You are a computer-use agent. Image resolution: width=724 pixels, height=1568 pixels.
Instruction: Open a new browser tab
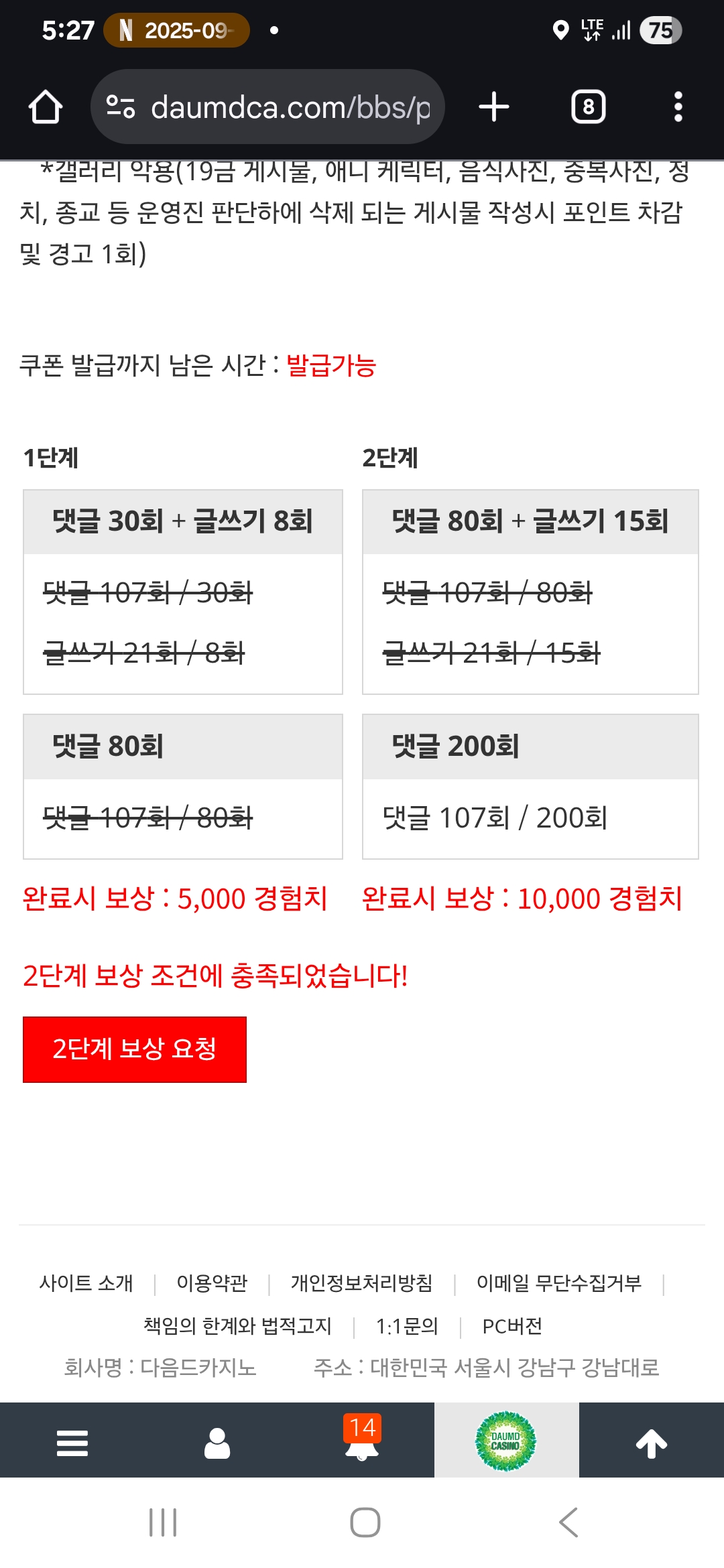(494, 107)
